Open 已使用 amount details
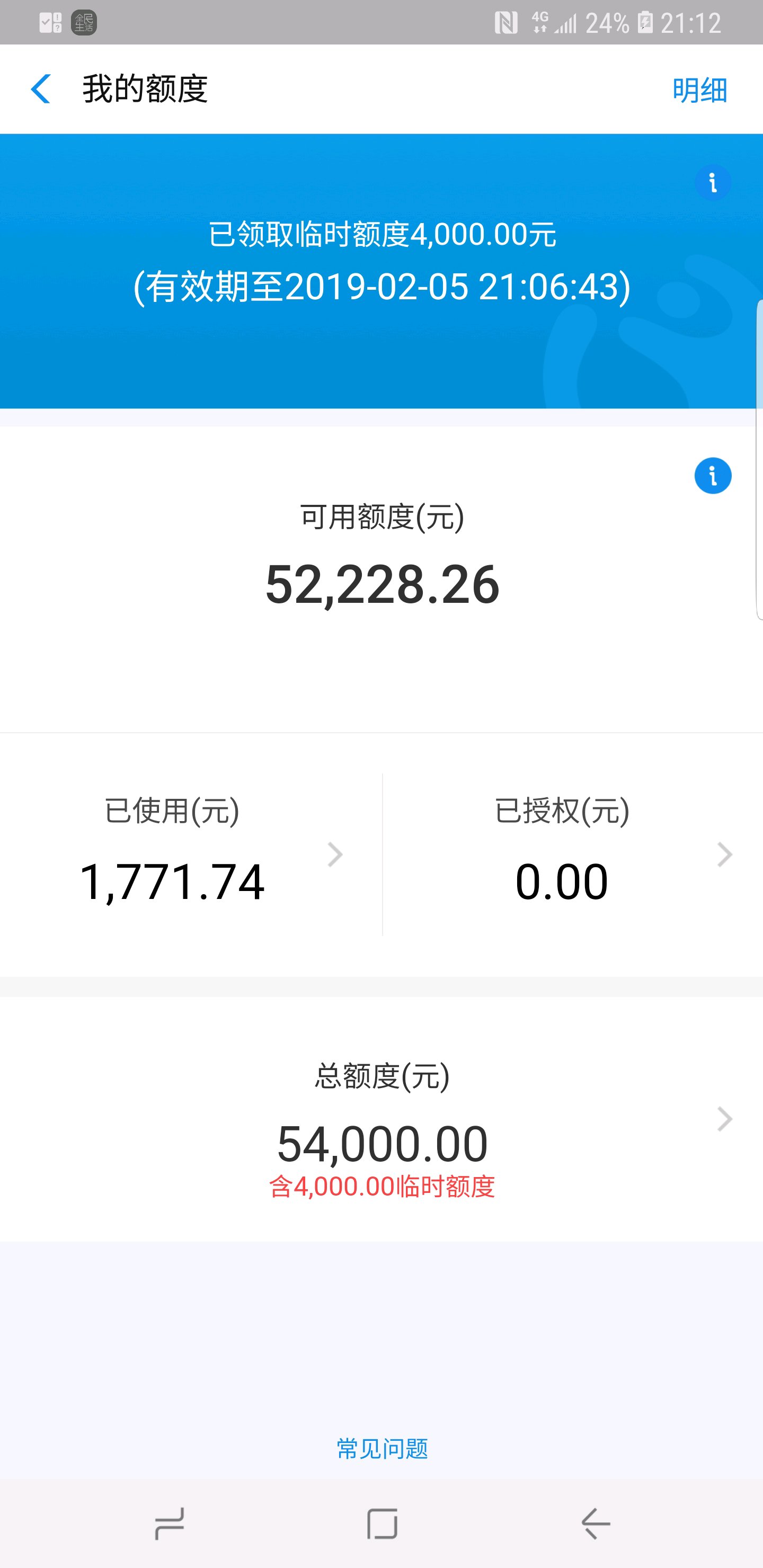 191,854
